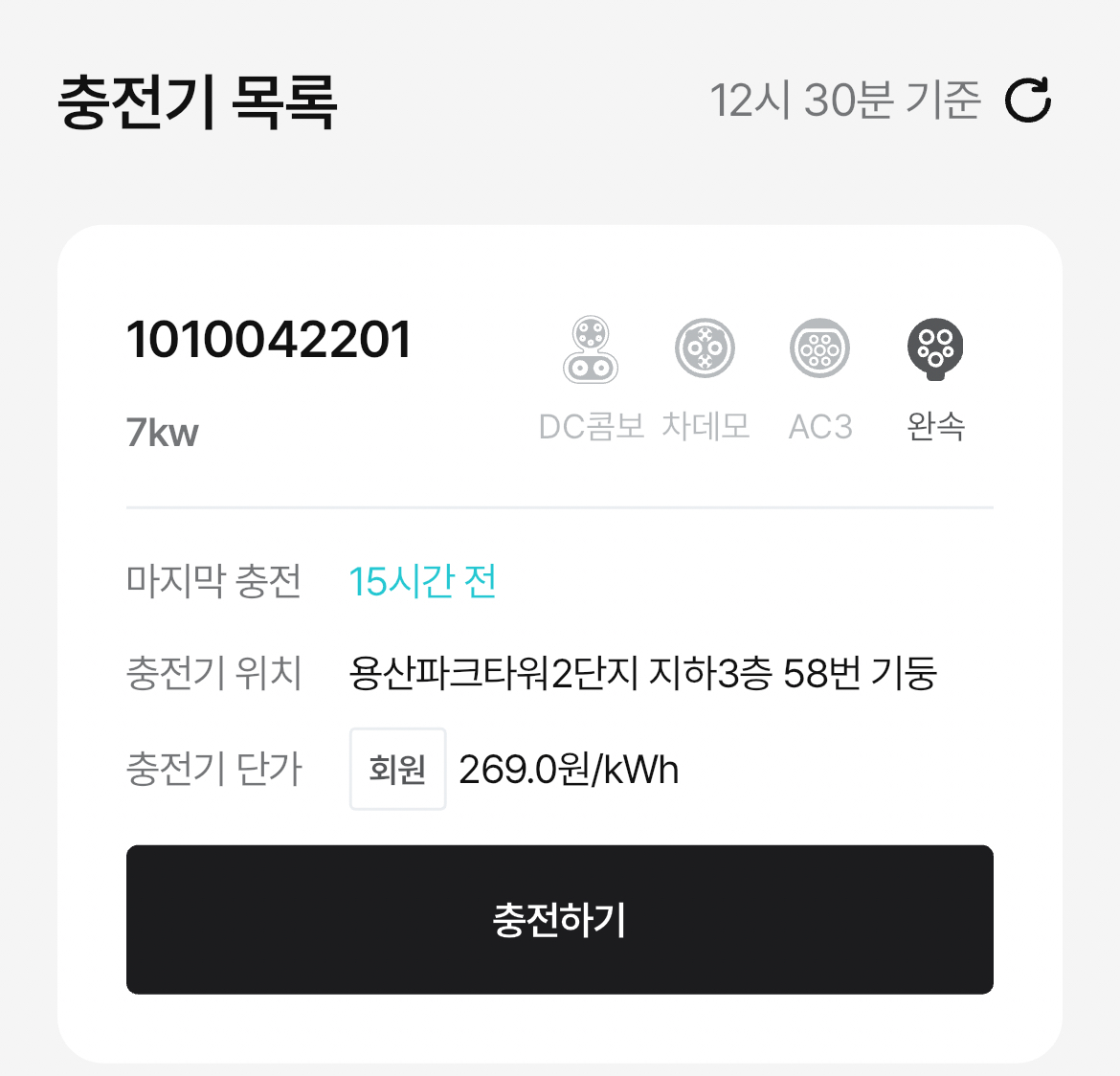The width and height of the screenshot is (1120, 1076).
Task: Tap the 충전하기 button
Action: coord(559,919)
